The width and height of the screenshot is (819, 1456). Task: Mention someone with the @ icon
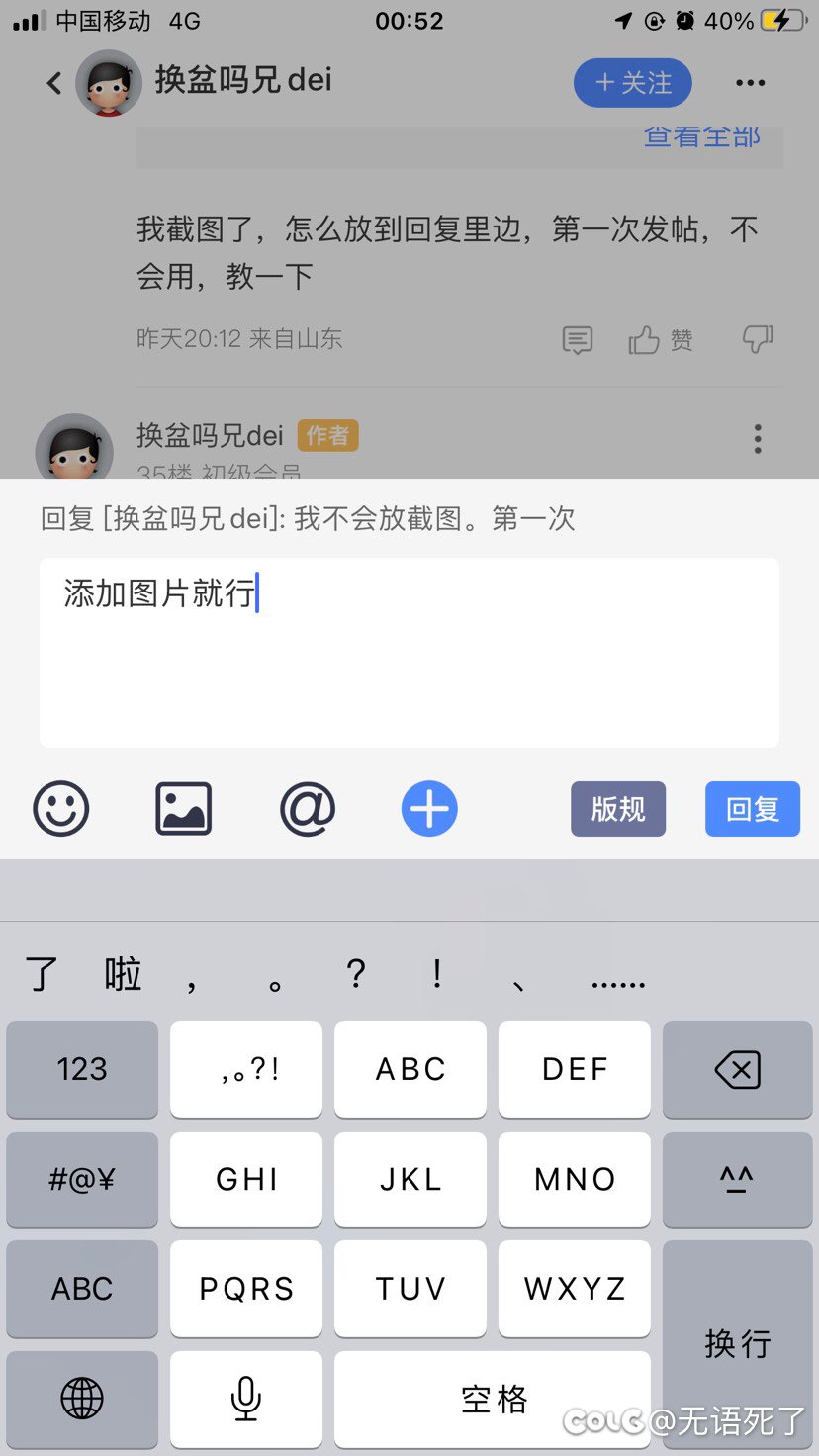[308, 809]
